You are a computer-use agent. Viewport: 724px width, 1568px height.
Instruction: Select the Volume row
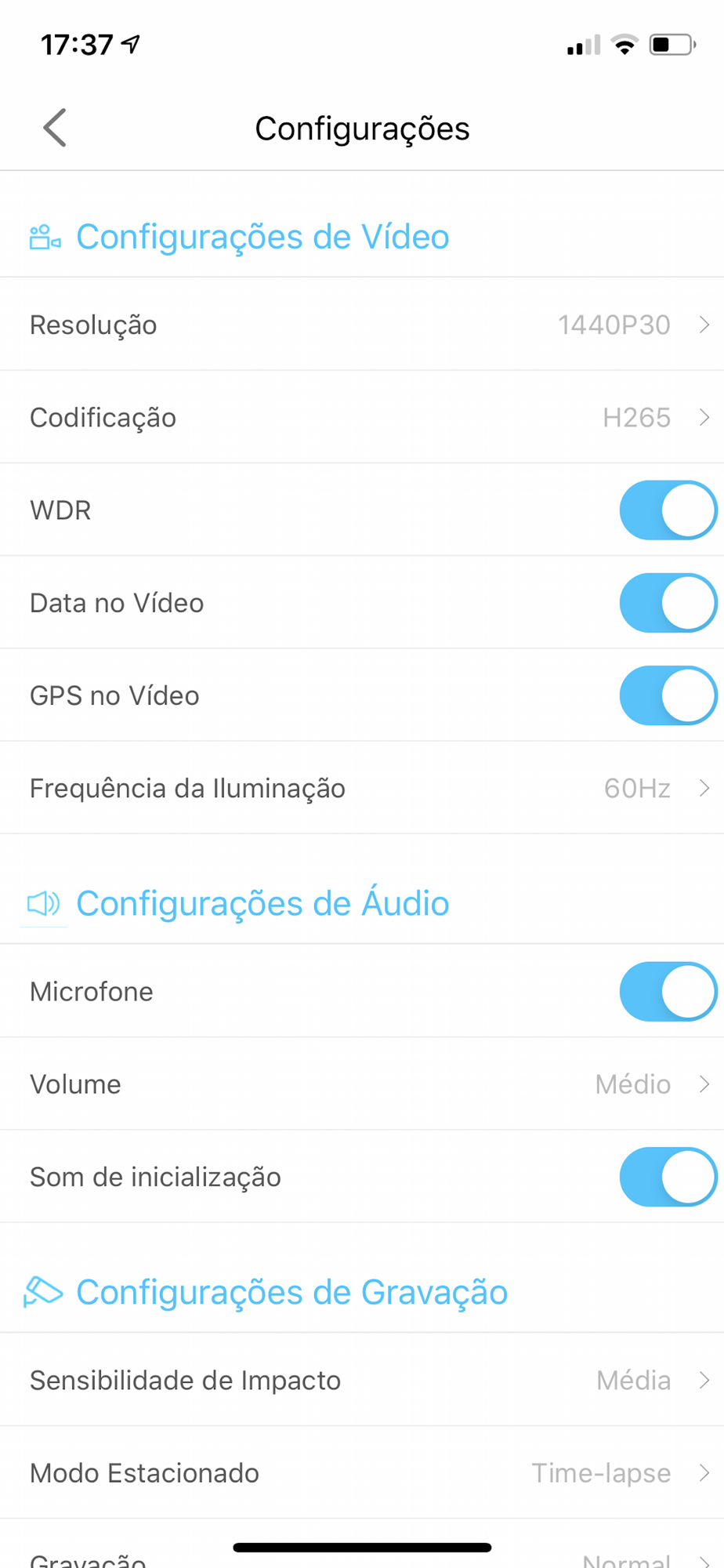[362, 1084]
